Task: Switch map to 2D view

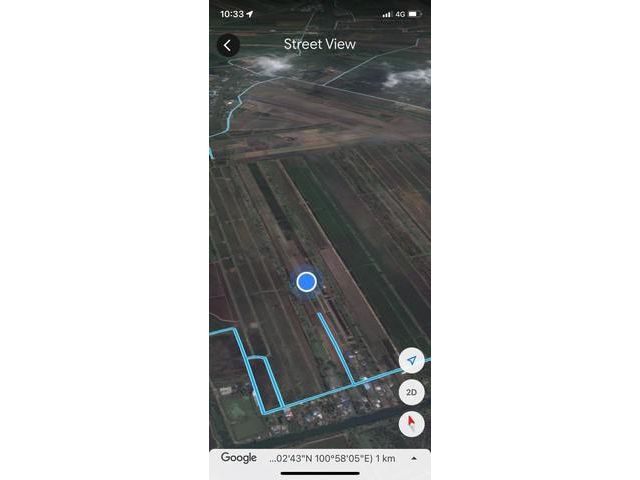Action: point(411,392)
